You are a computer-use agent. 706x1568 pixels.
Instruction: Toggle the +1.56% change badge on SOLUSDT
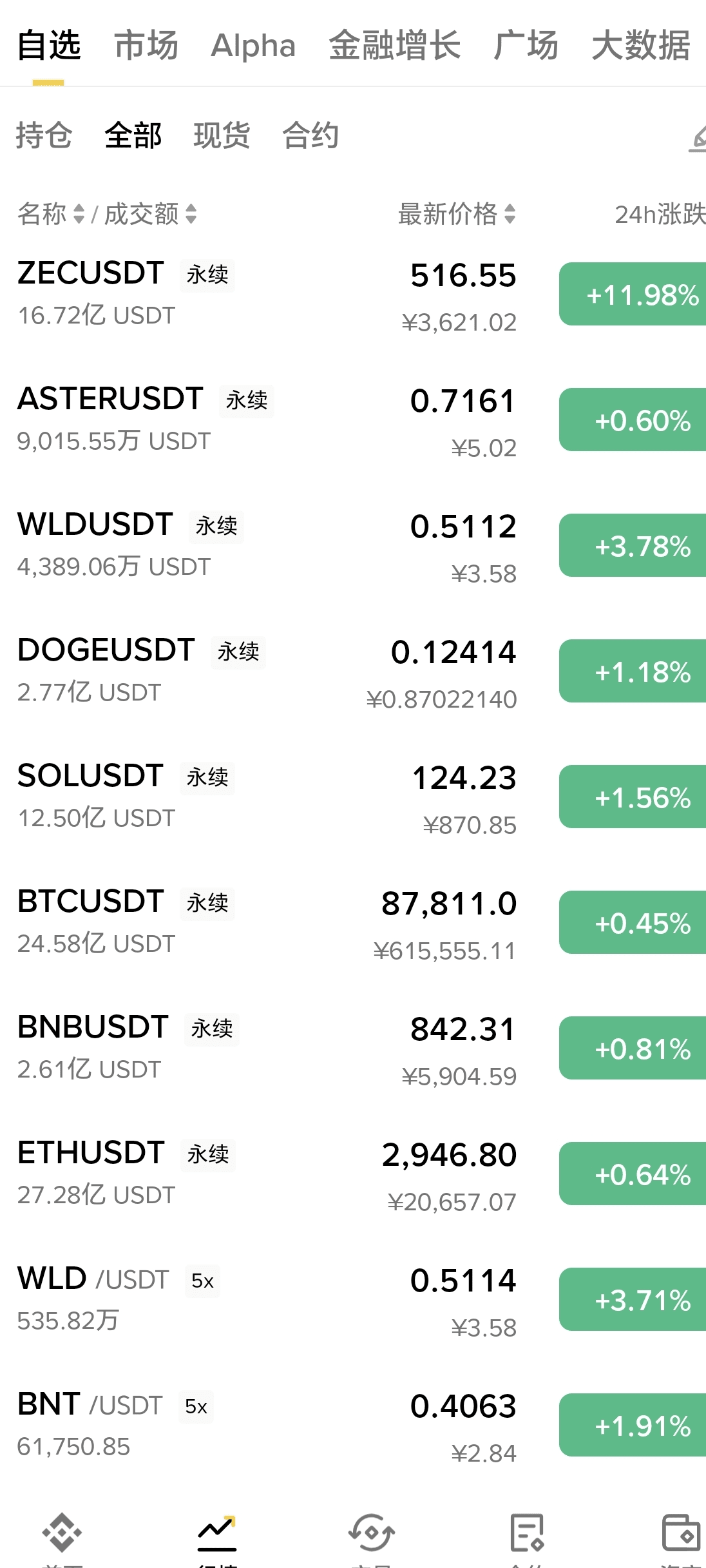click(633, 797)
